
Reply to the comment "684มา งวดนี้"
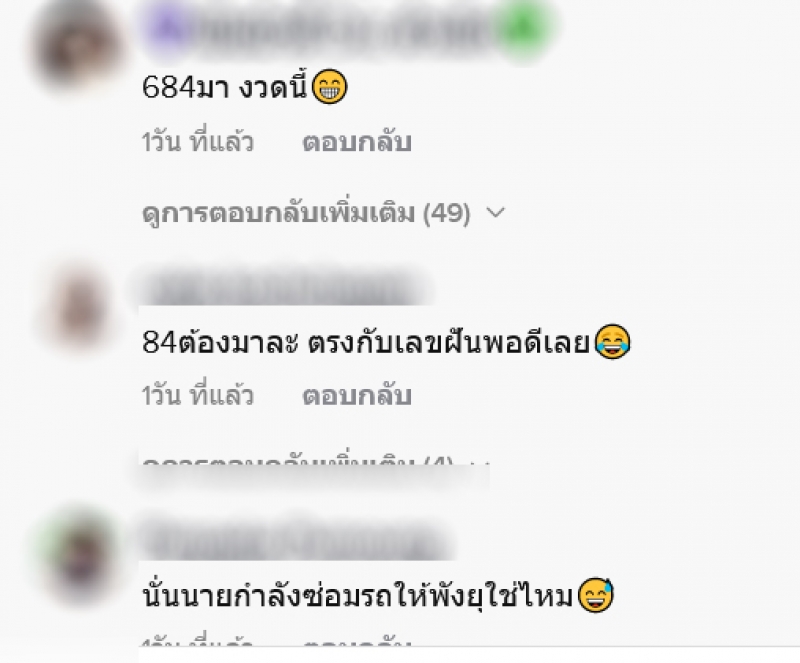click(x=356, y=143)
